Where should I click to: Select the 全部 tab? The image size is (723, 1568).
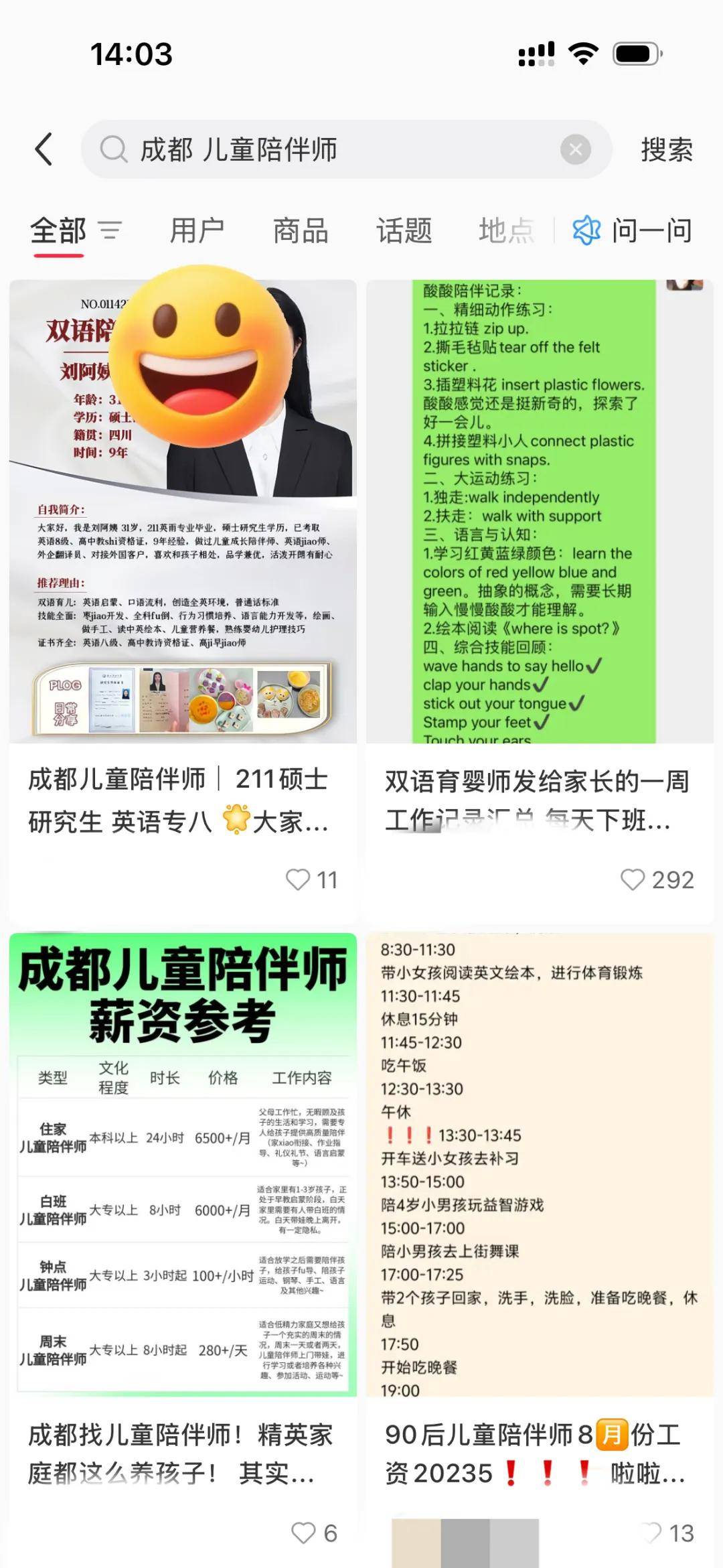(x=58, y=231)
